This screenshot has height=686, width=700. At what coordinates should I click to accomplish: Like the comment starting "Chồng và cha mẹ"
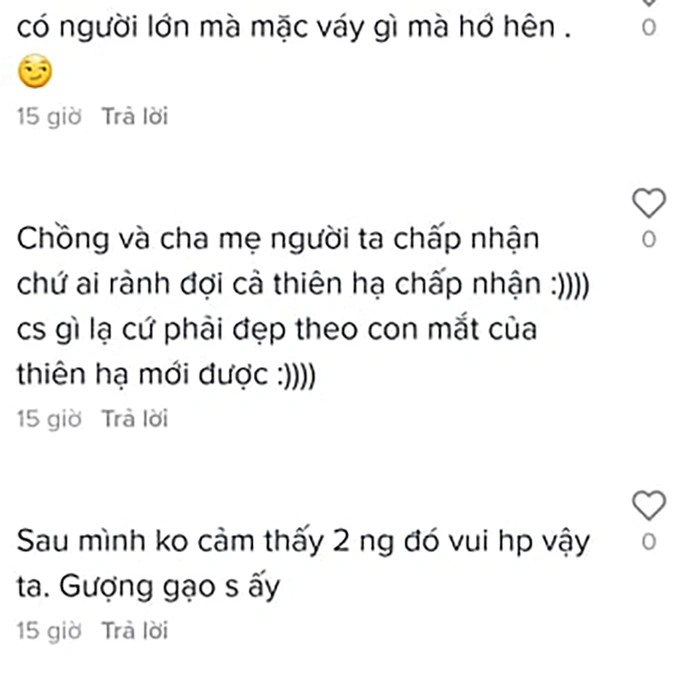tap(650, 203)
